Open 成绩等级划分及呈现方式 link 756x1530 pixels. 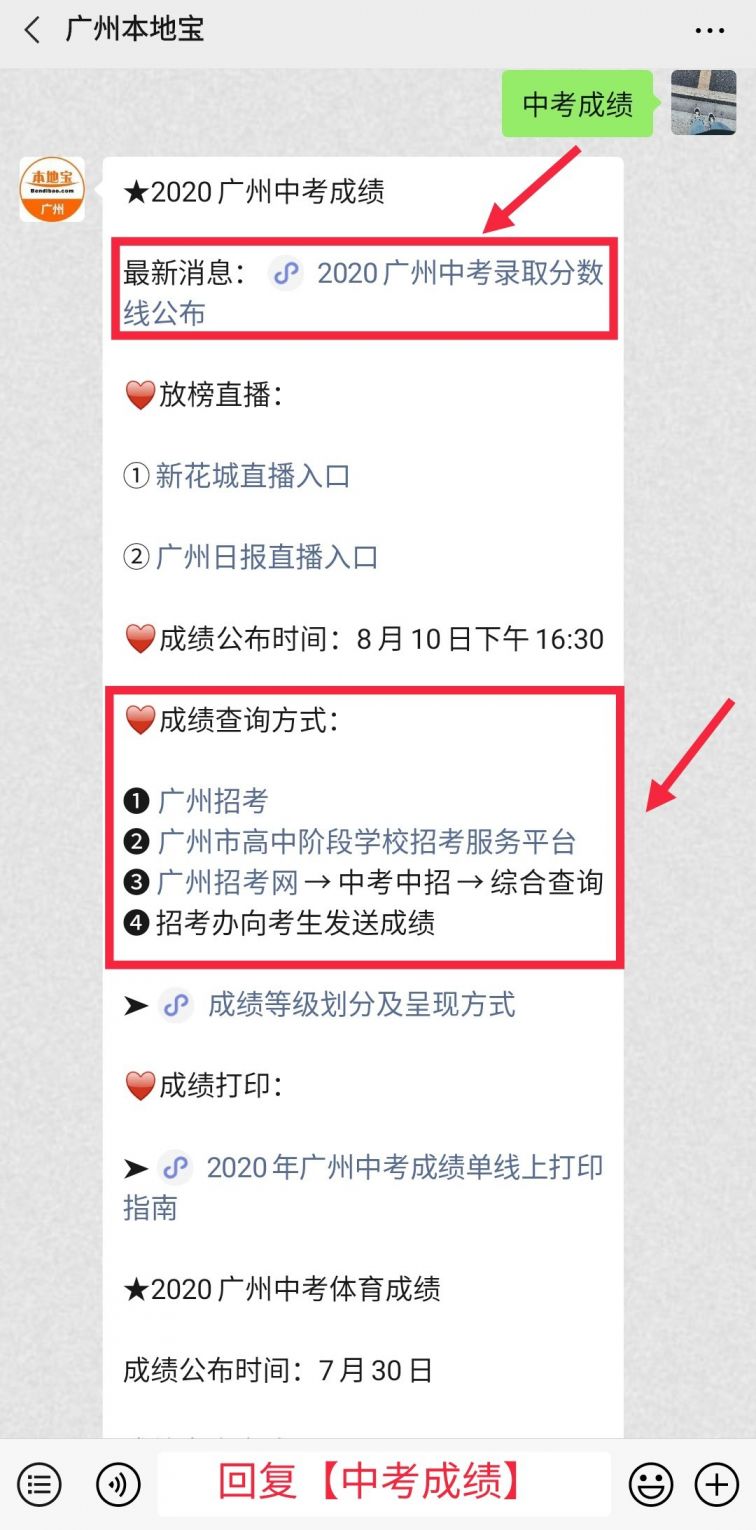coord(361,1004)
